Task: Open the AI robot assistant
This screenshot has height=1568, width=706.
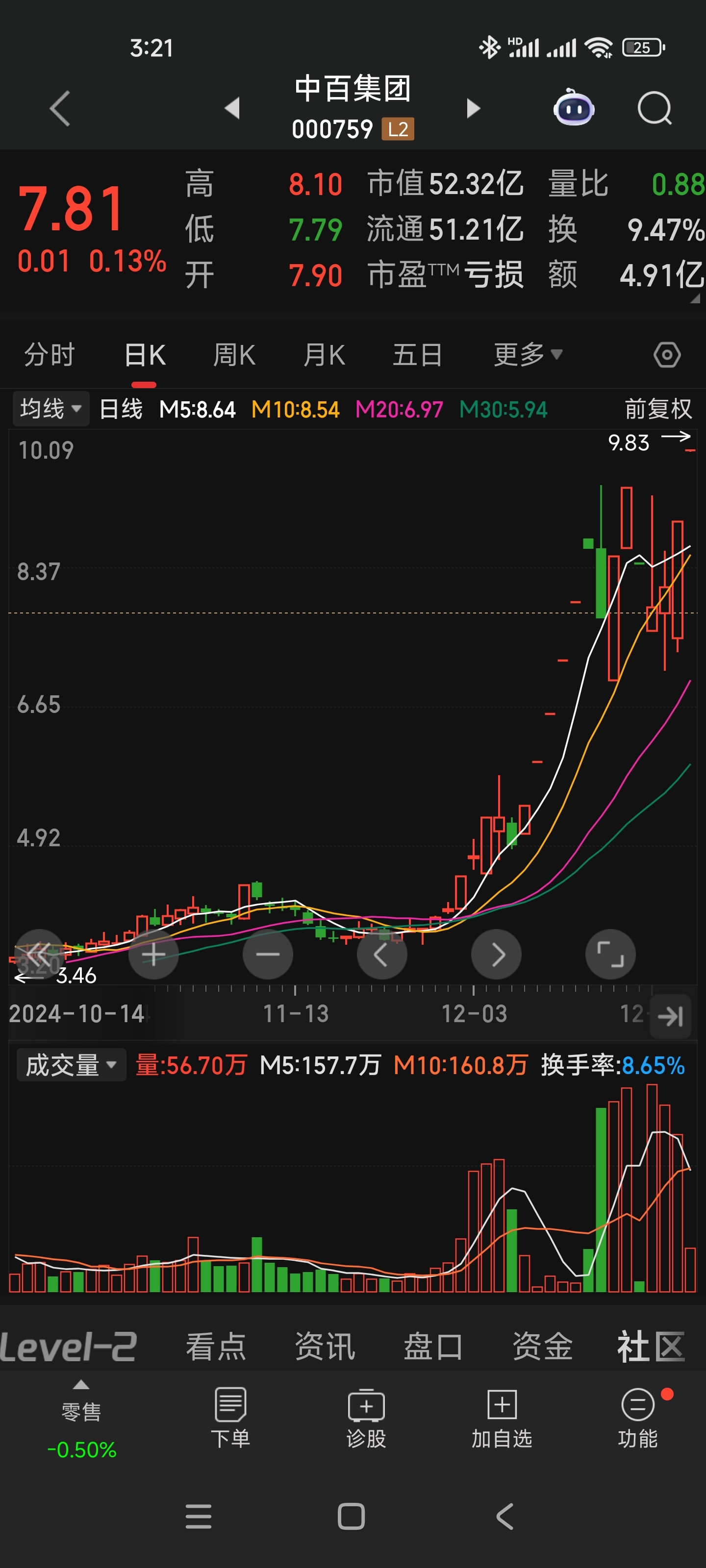Action: (x=574, y=108)
